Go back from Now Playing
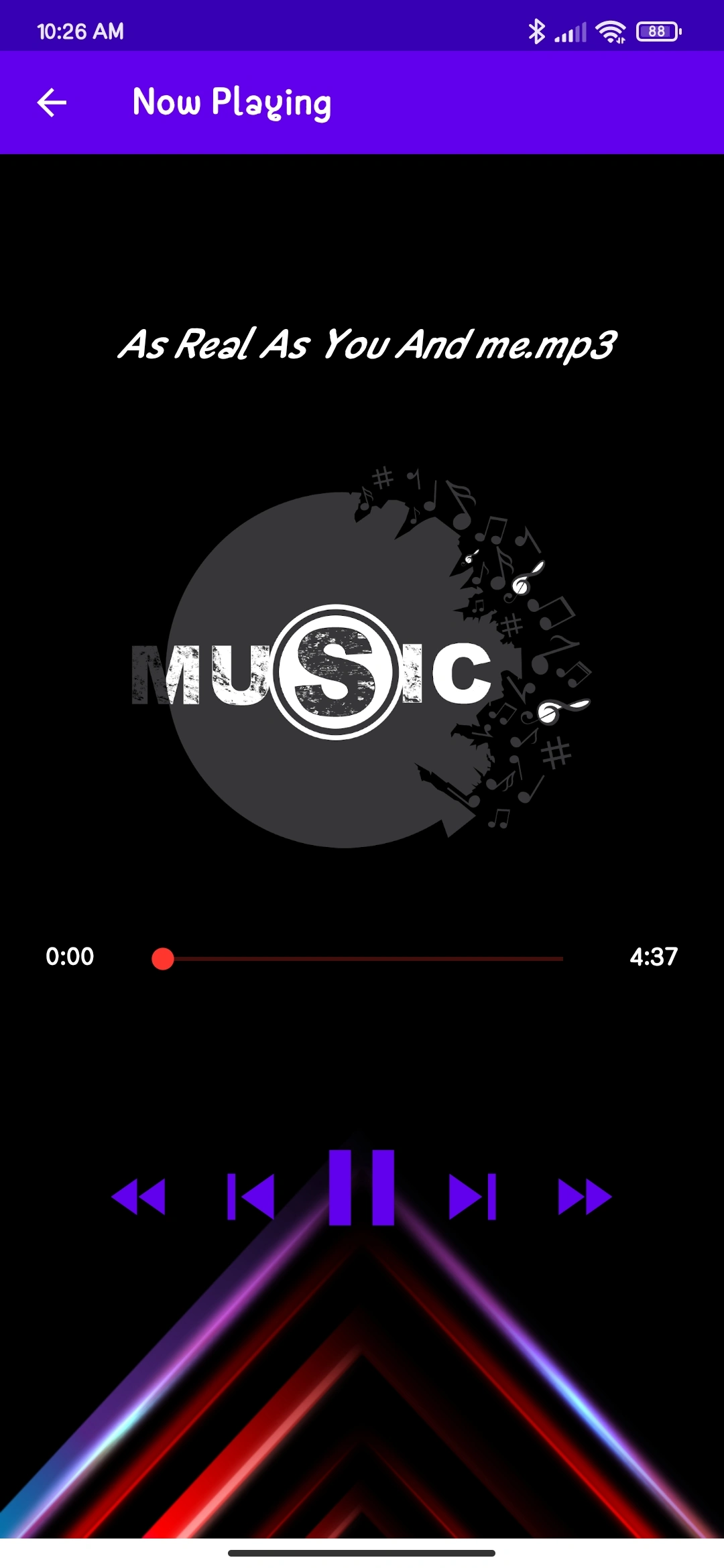 (x=52, y=103)
